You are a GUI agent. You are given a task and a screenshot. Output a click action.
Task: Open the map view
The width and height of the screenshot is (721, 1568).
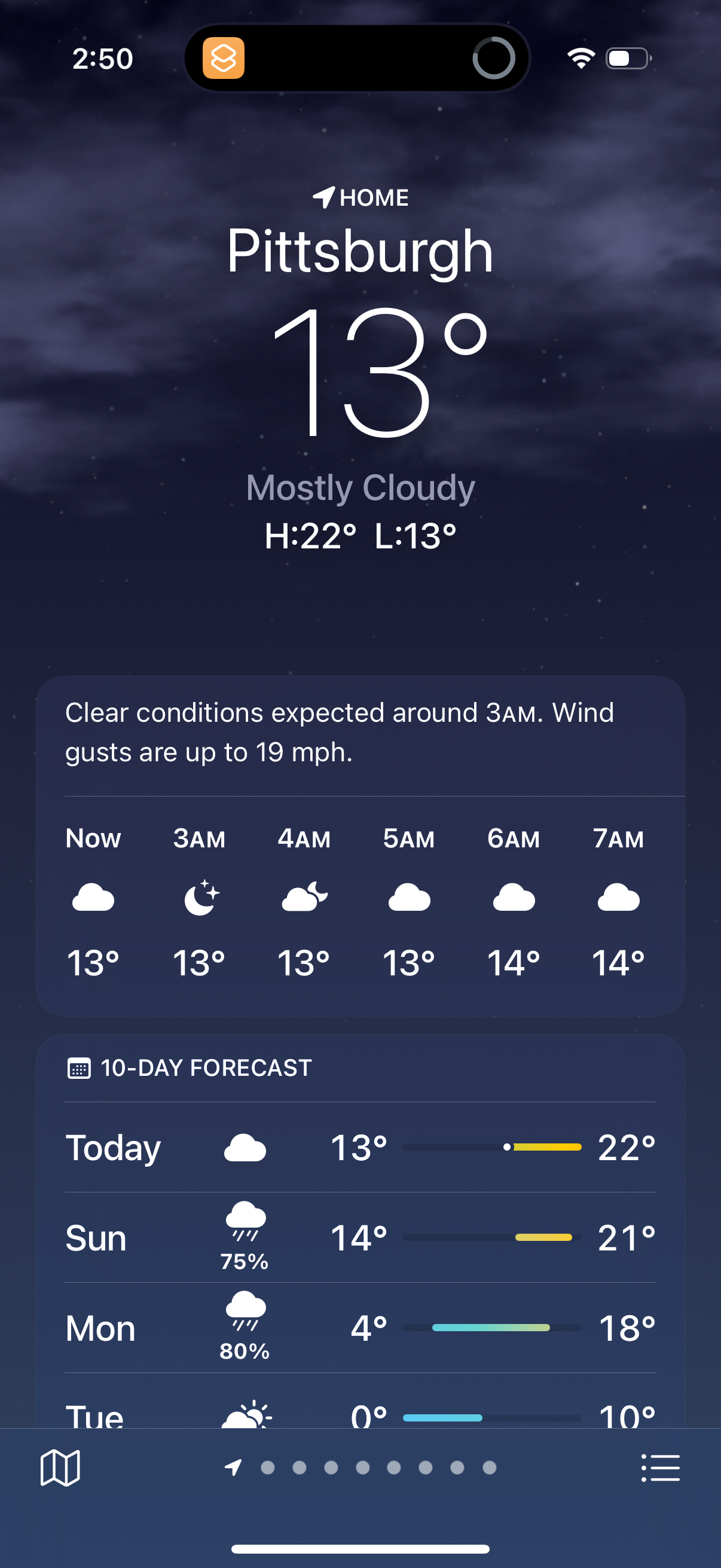pyautogui.click(x=59, y=1467)
